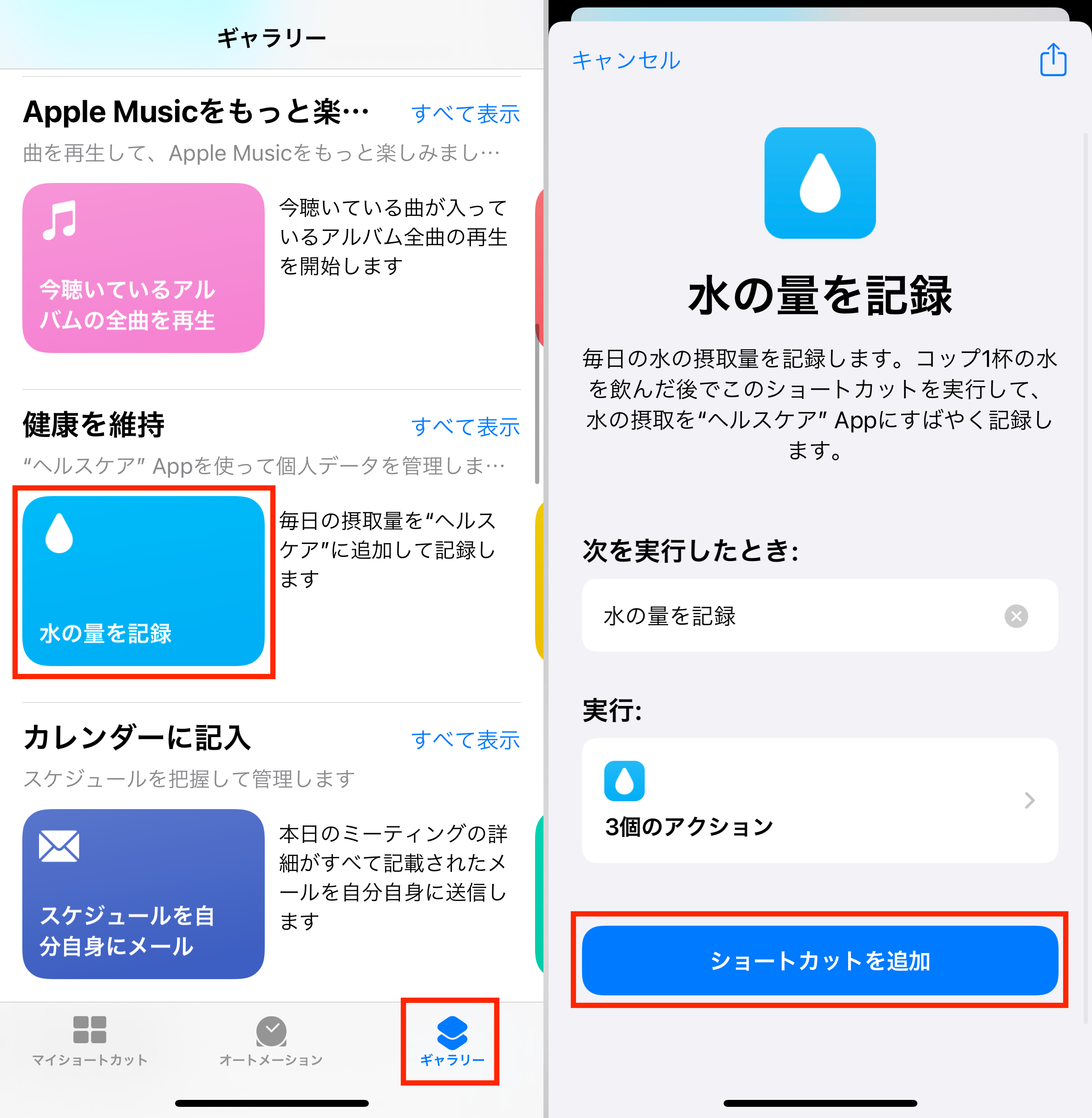Viewport: 1092px width, 1118px height.
Task: Tap すべて表示 for カレンダーに記入
Action: [x=465, y=740]
